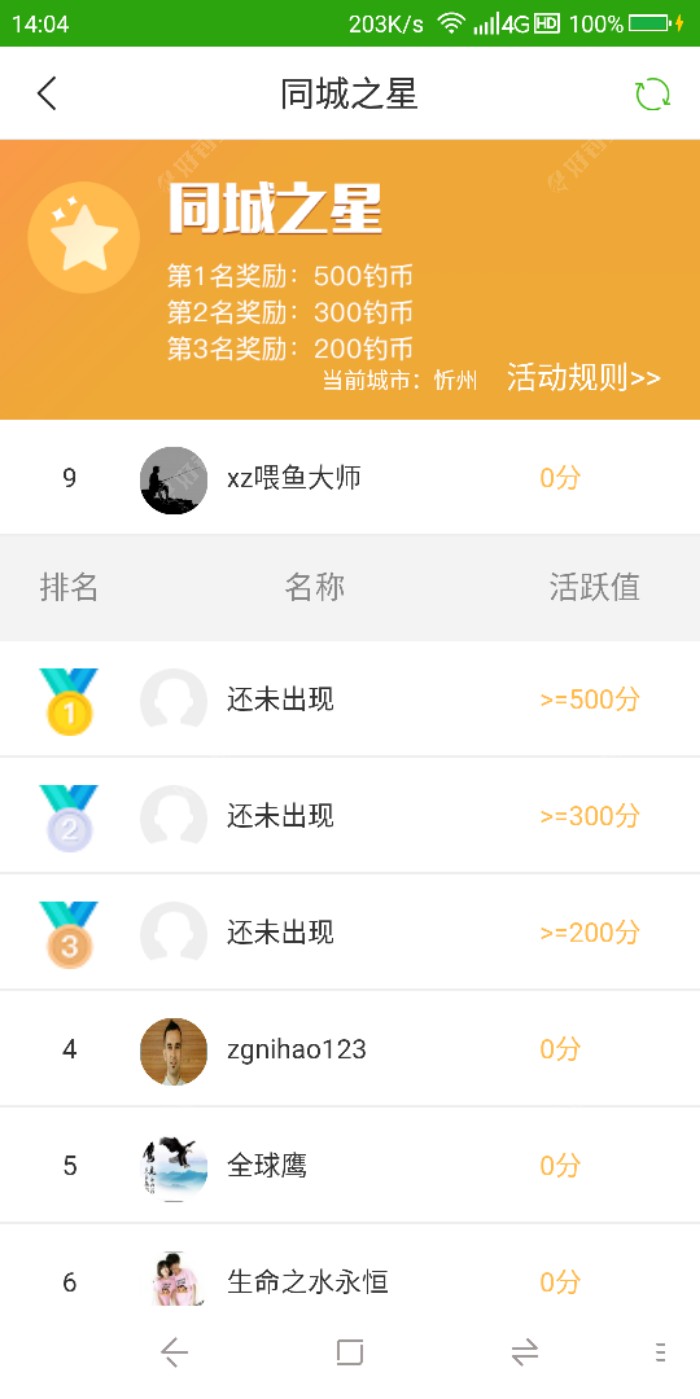700x1399 pixels.
Task: Open the 活动规则 link
Action: pyautogui.click(x=583, y=378)
